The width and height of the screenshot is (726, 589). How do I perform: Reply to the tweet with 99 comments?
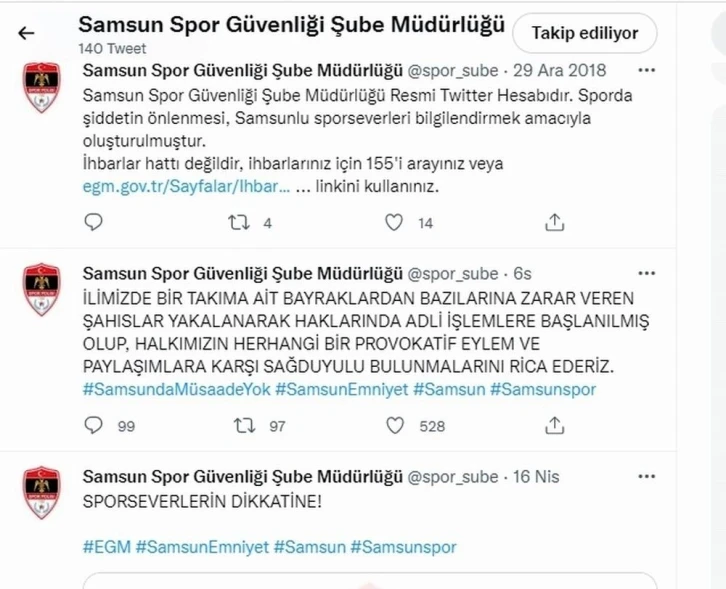[94, 426]
